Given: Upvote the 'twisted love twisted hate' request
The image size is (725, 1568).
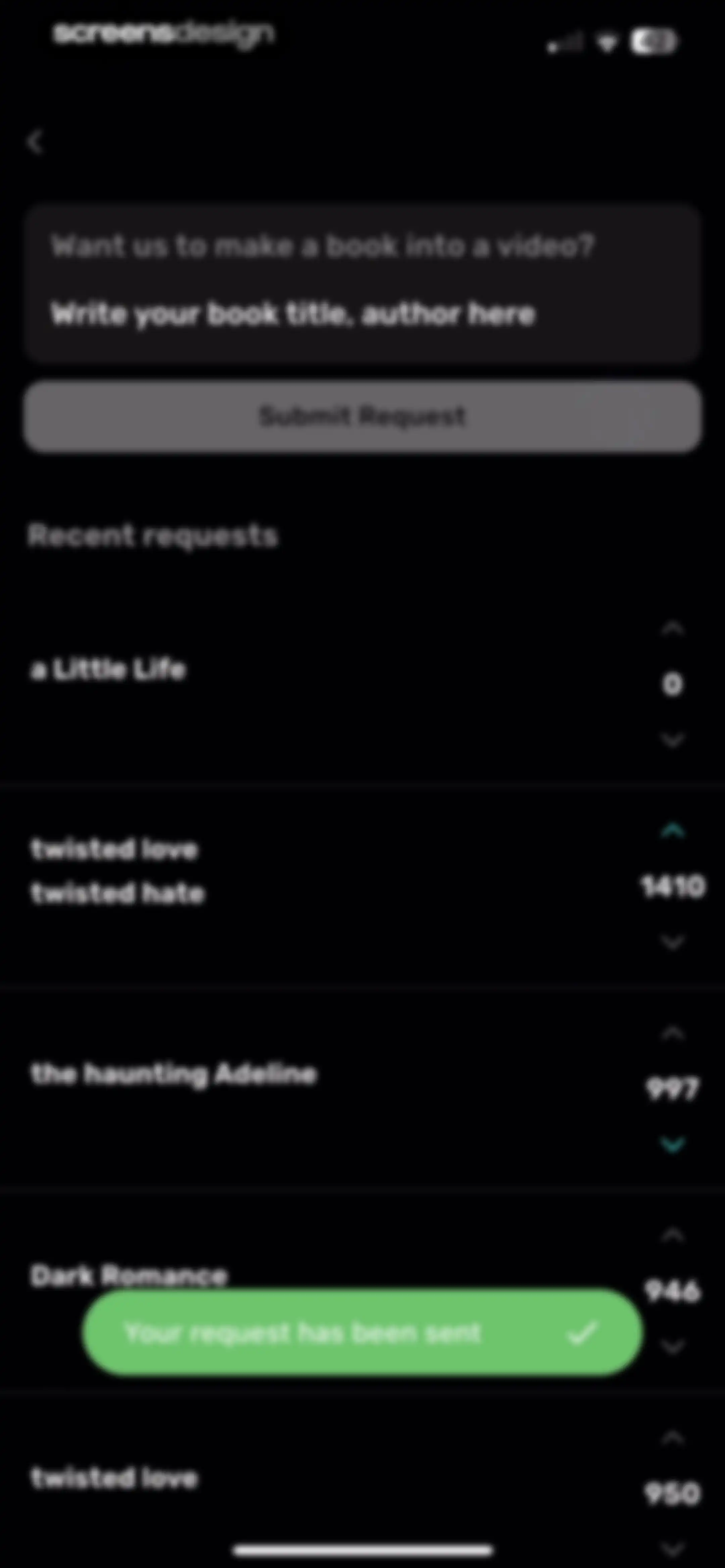Looking at the screenshot, I should pos(672,830).
